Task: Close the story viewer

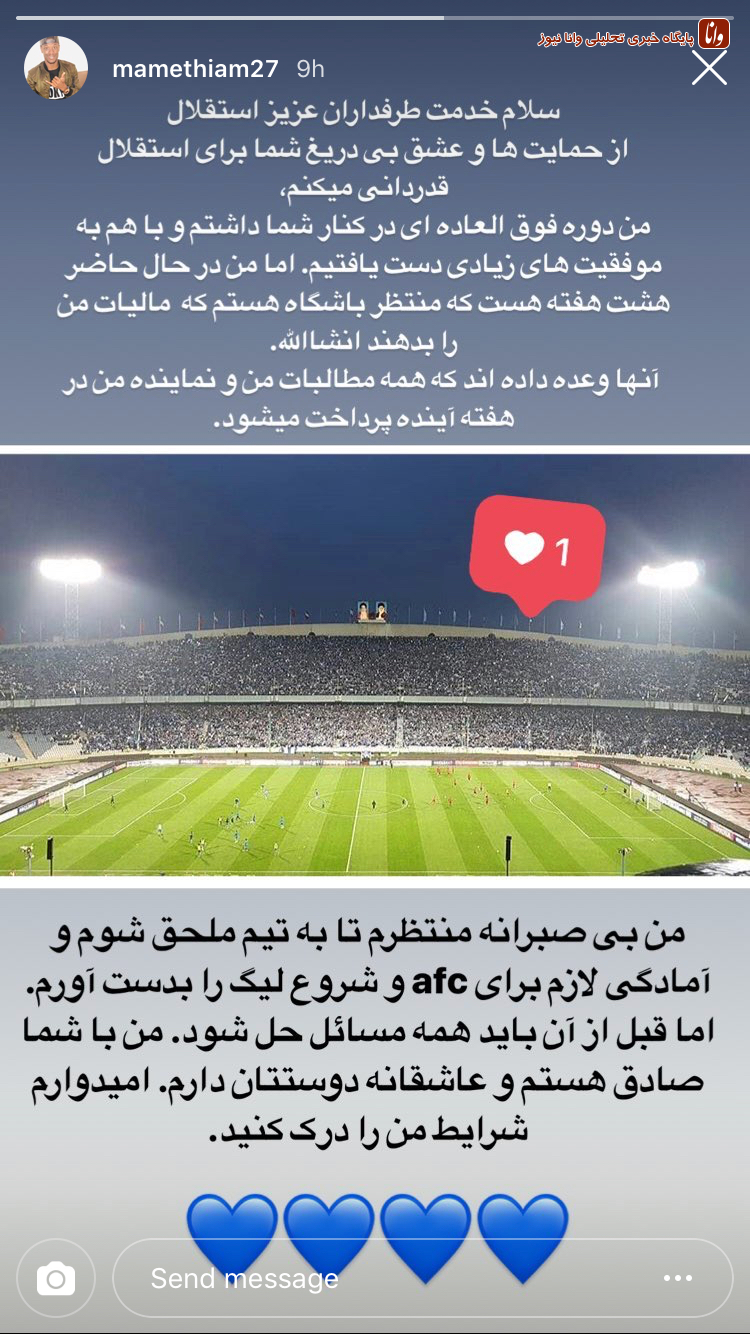Action: click(x=709, y=67)
